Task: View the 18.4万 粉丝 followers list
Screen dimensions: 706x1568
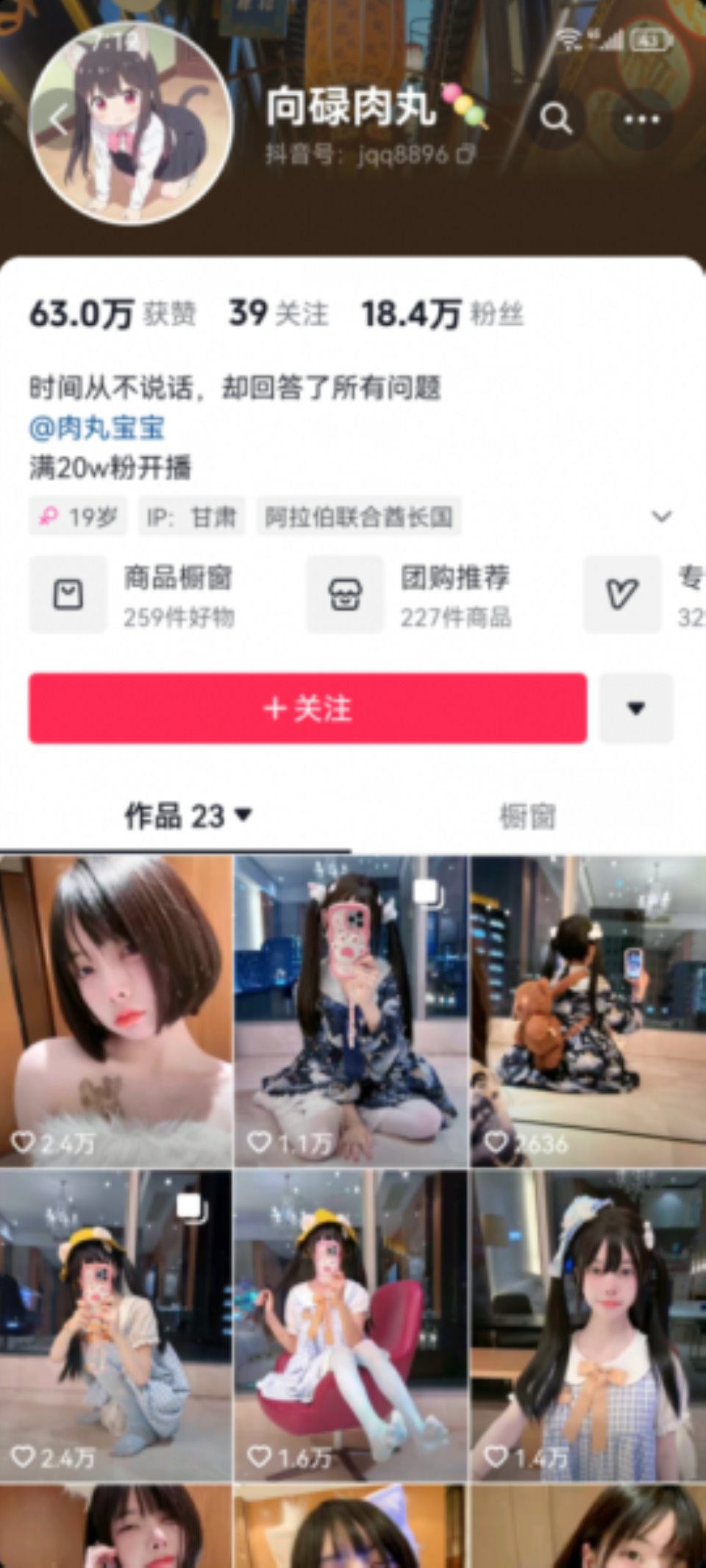Action: [x=442, y=314]
